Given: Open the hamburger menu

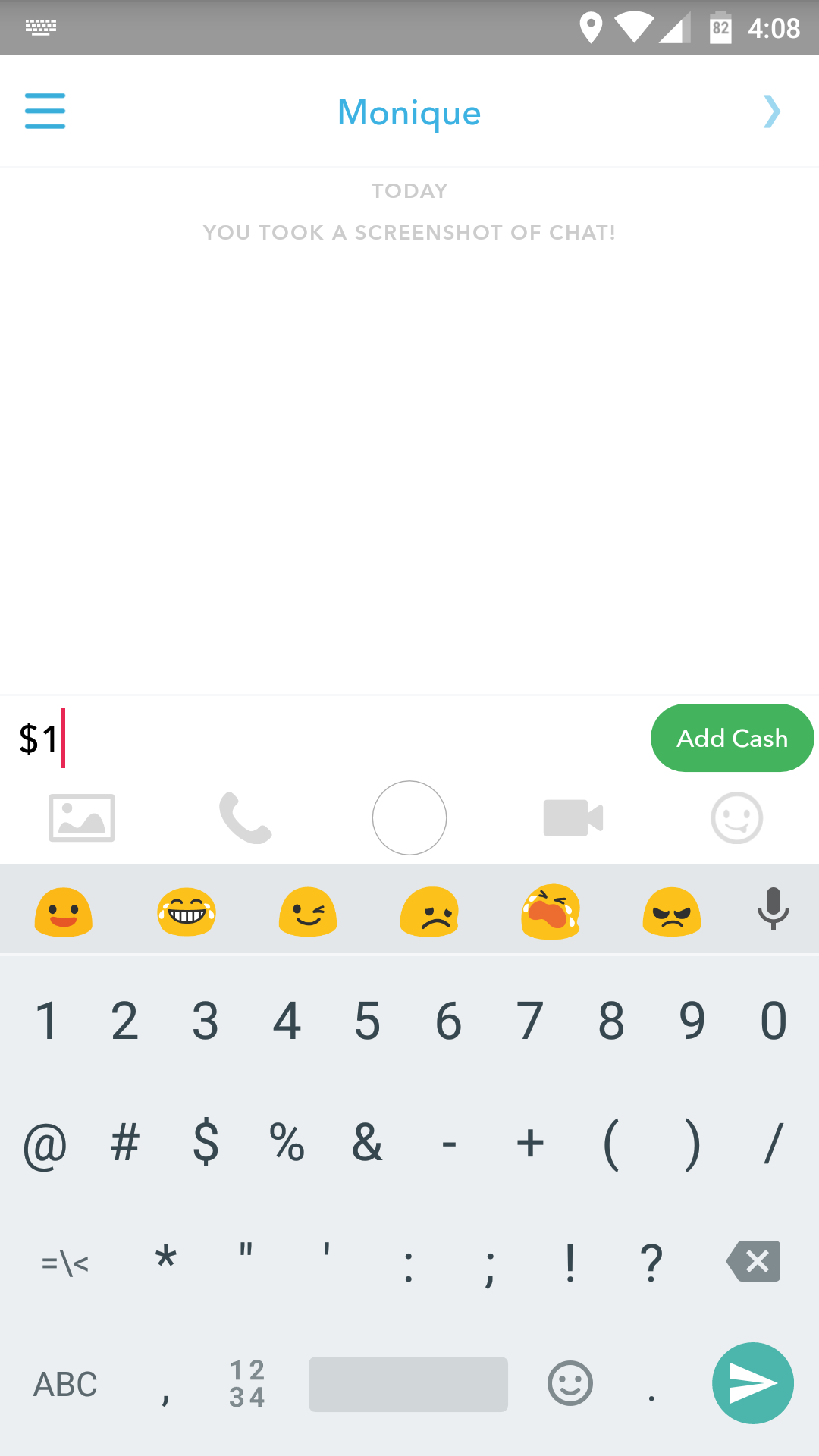Looking at the screenshot, I should click(x=45, y=111).
